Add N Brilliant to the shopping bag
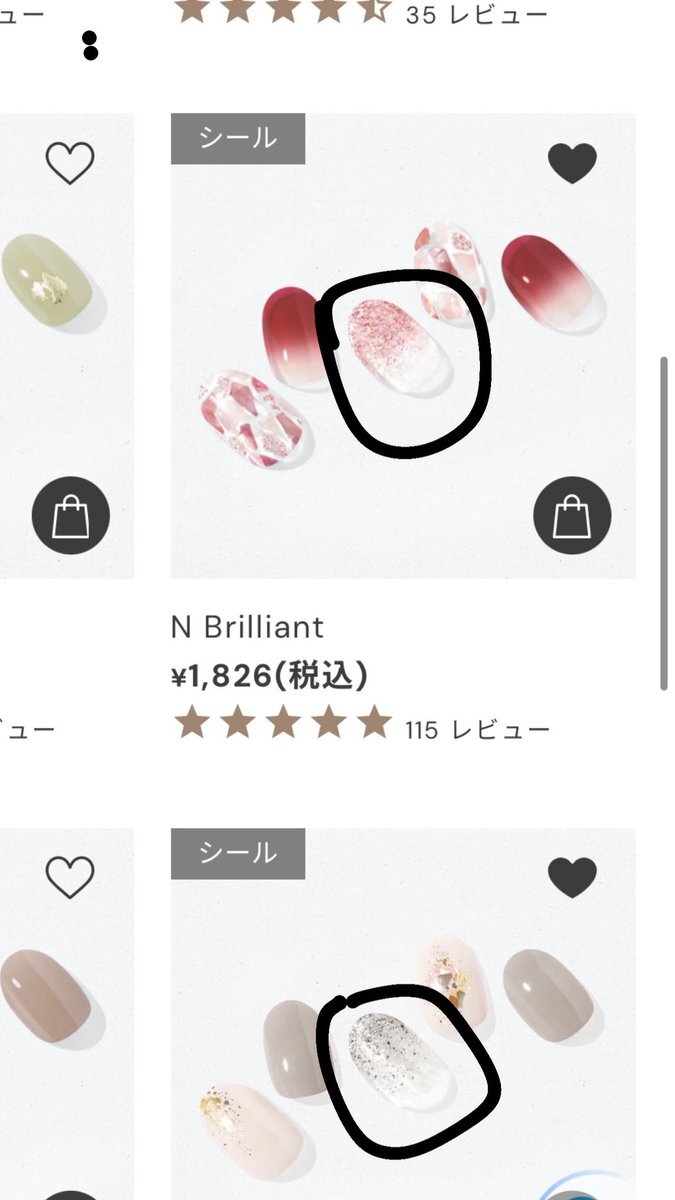This screenshot has height=1200, width=675. click(572, 516)
